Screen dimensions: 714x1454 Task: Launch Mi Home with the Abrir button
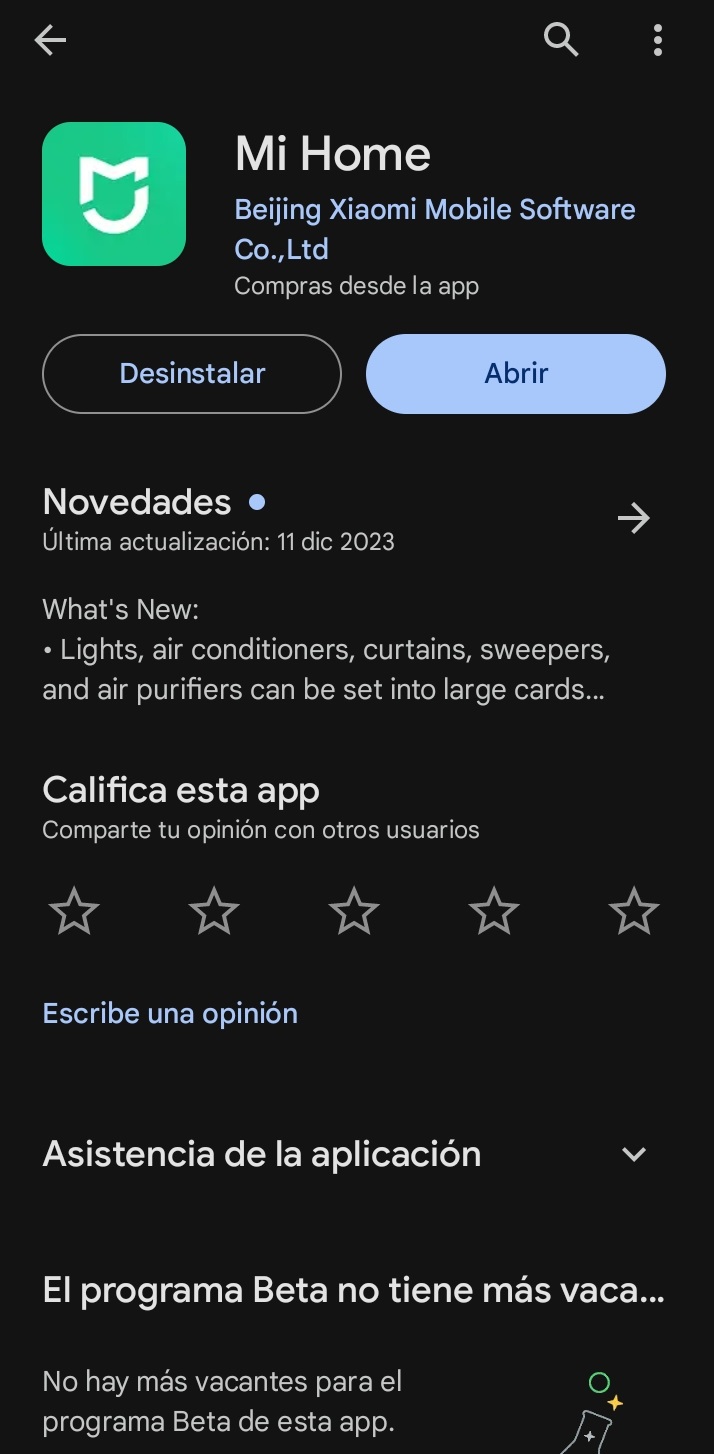point(516,374)
